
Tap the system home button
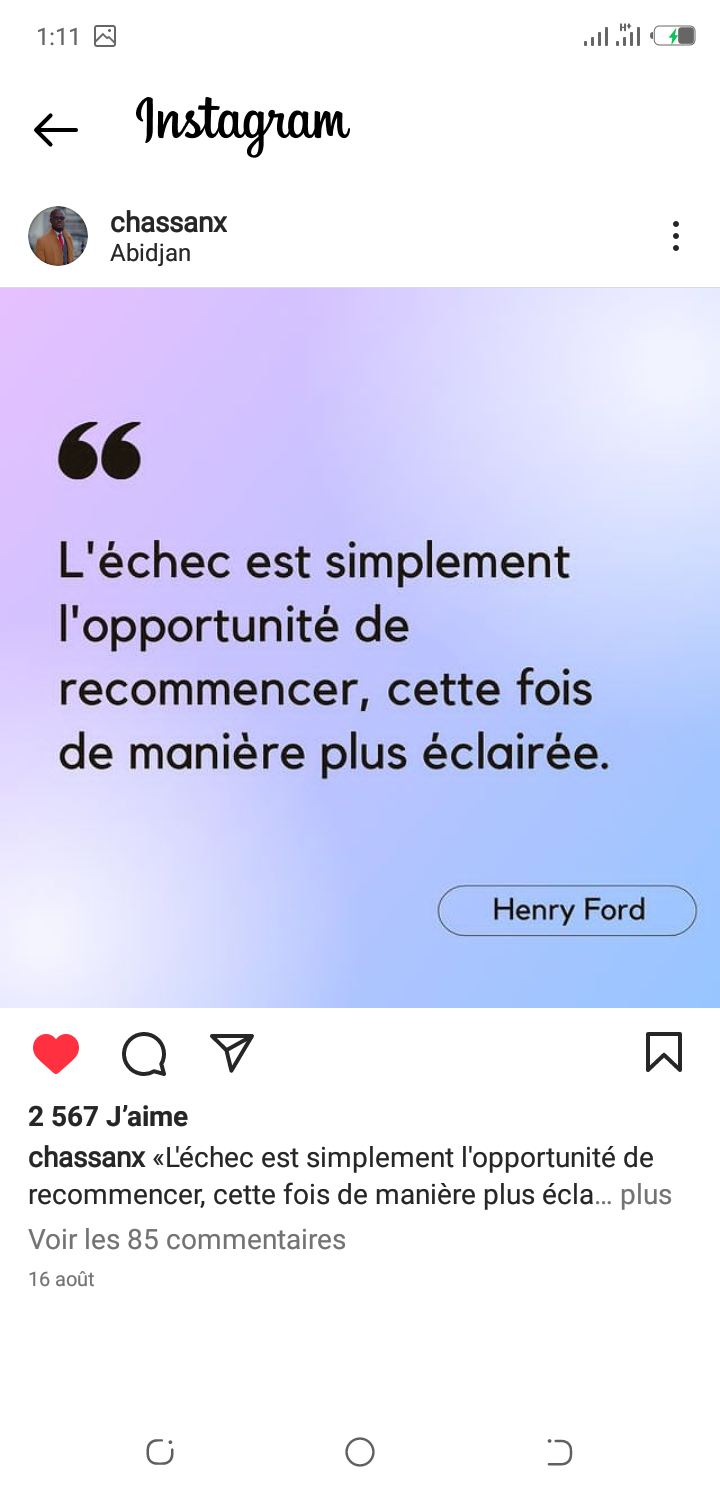pyautogui.click(x=360, y=1452)
